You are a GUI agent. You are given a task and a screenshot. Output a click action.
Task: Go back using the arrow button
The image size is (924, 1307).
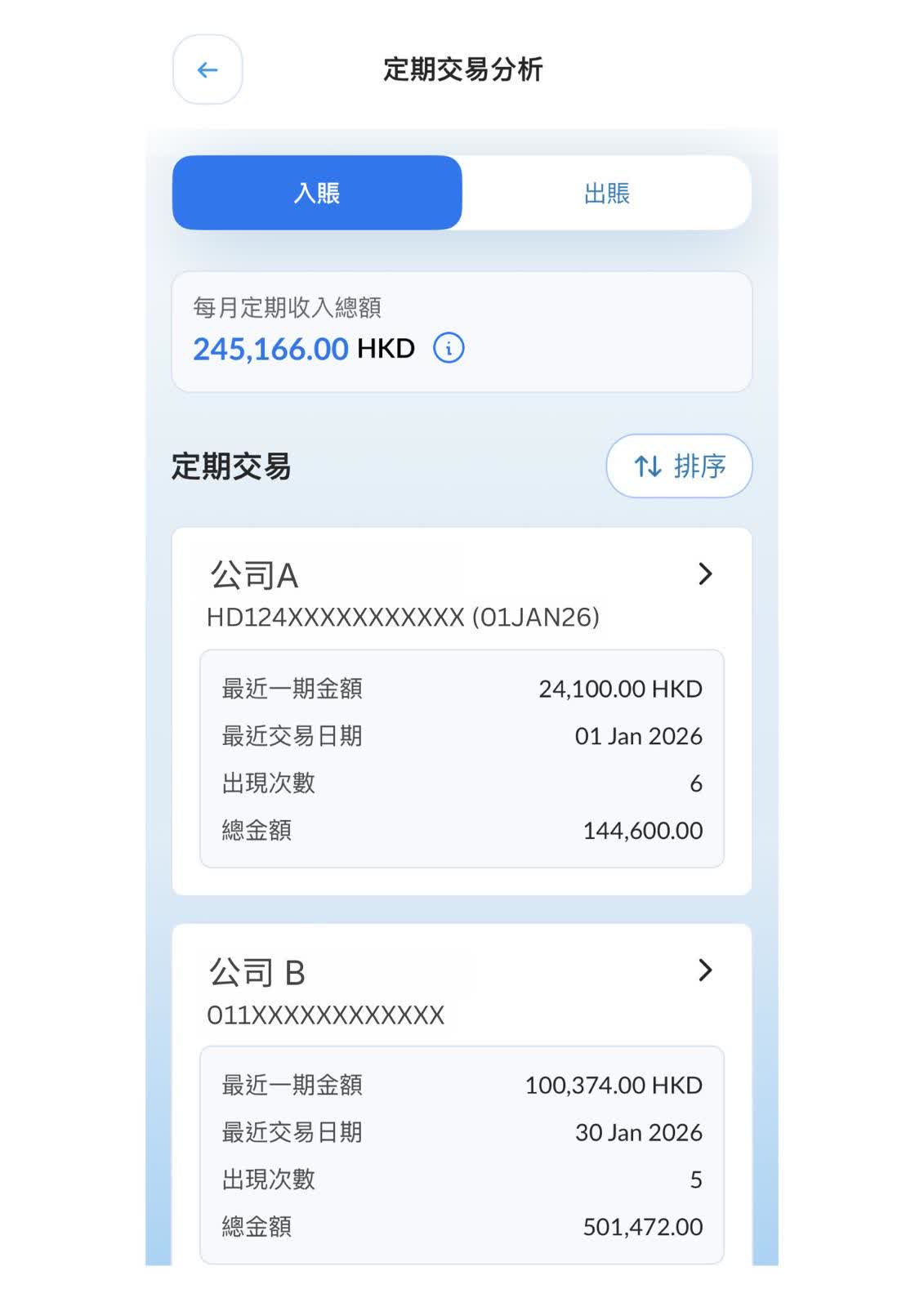[208, 70]
